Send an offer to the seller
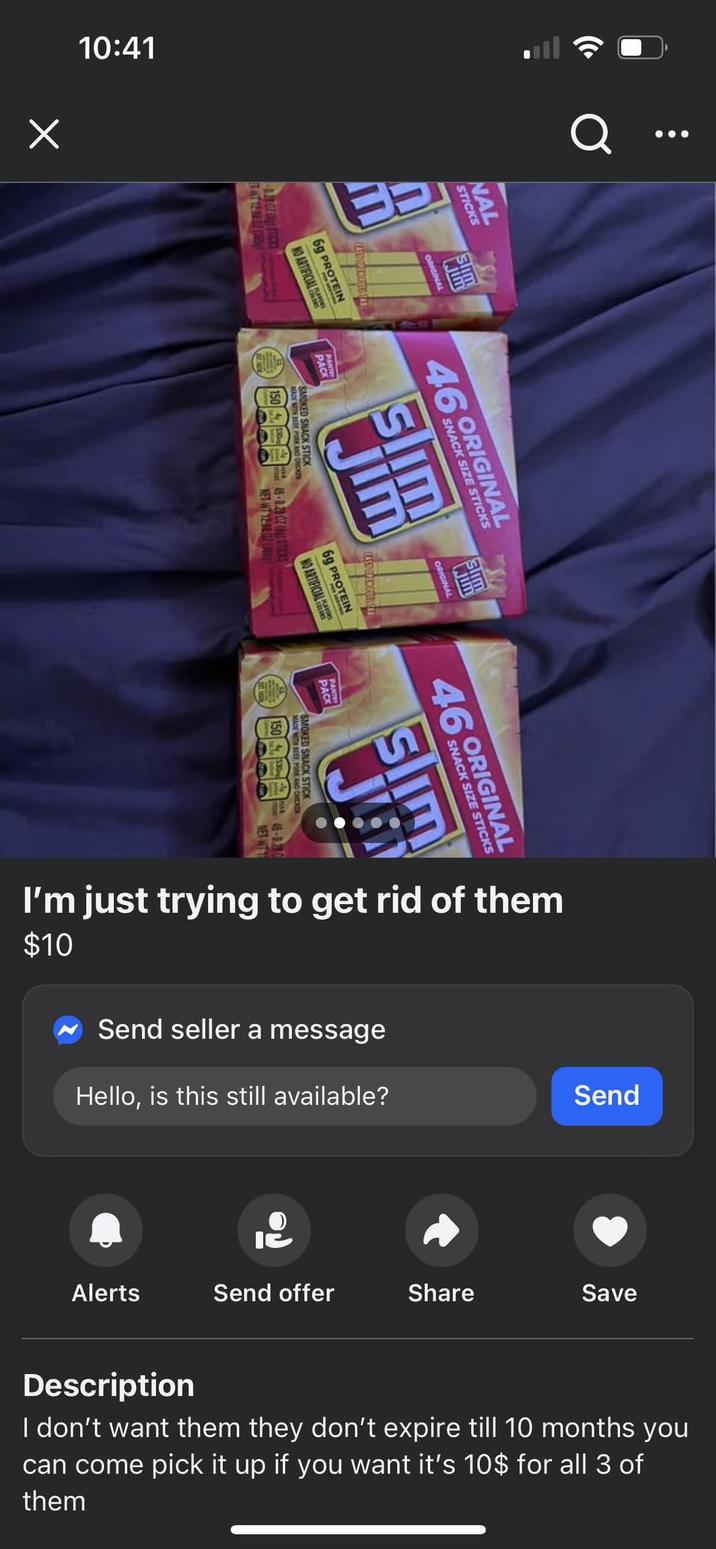This screenshot has height=1549, width=716. 274,1231
